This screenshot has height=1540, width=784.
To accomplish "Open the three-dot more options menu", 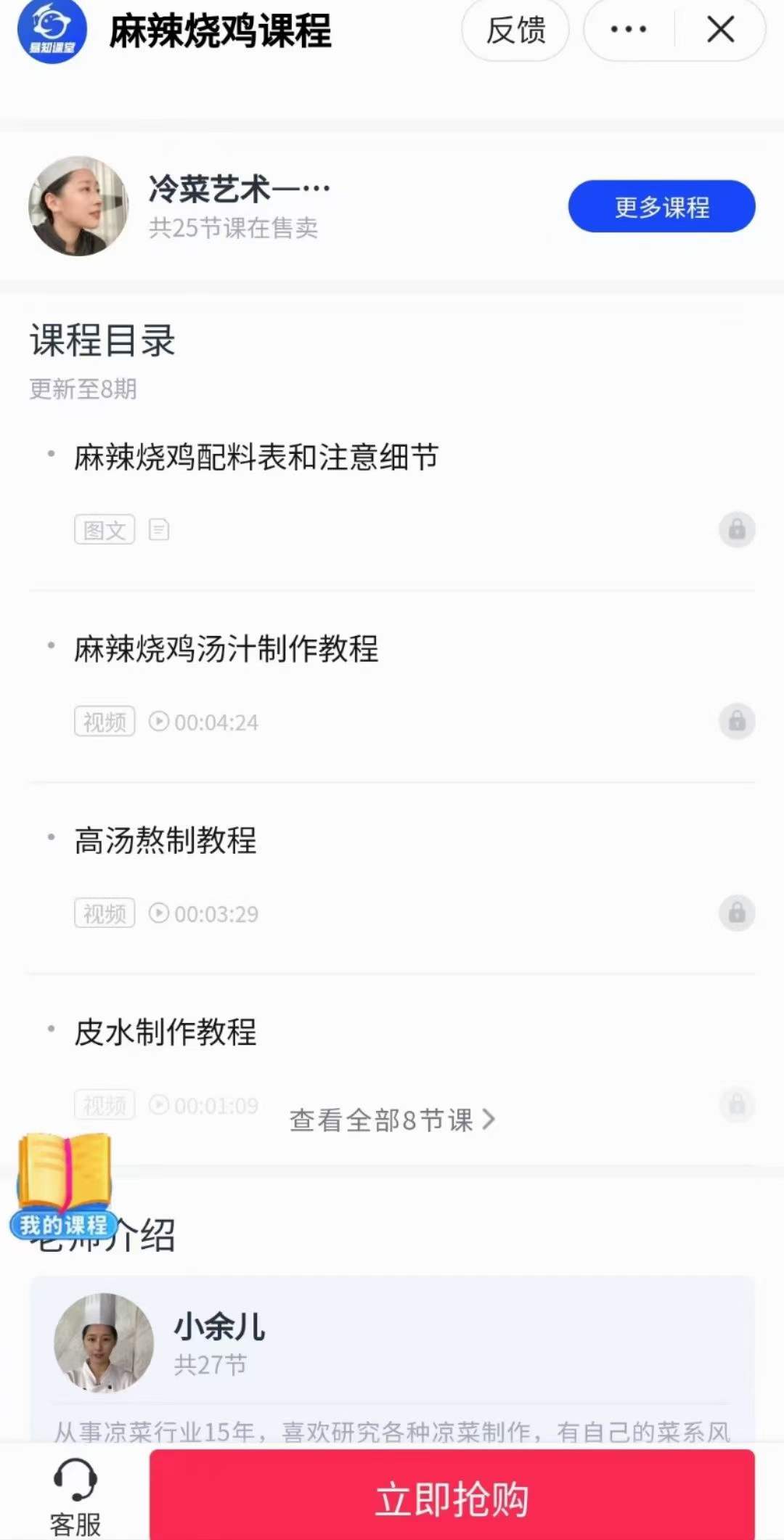I will pos(626,30).
